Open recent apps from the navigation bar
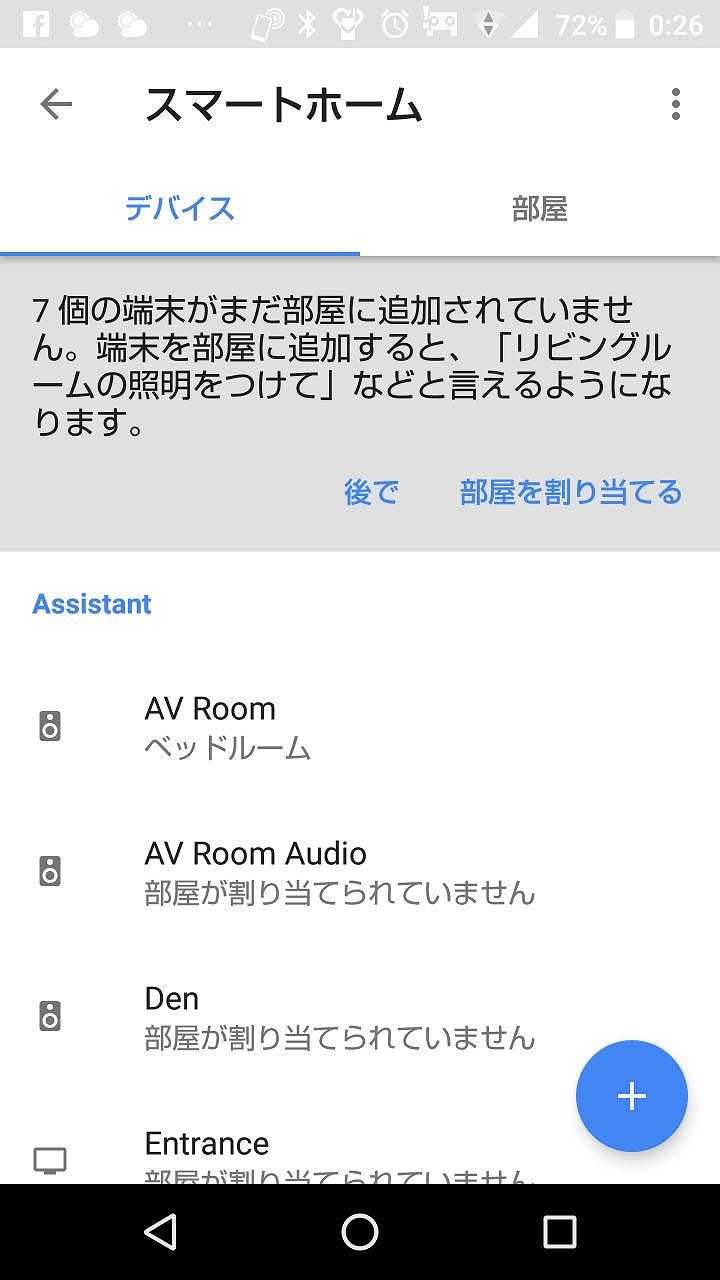 [x=559, y=1232]
